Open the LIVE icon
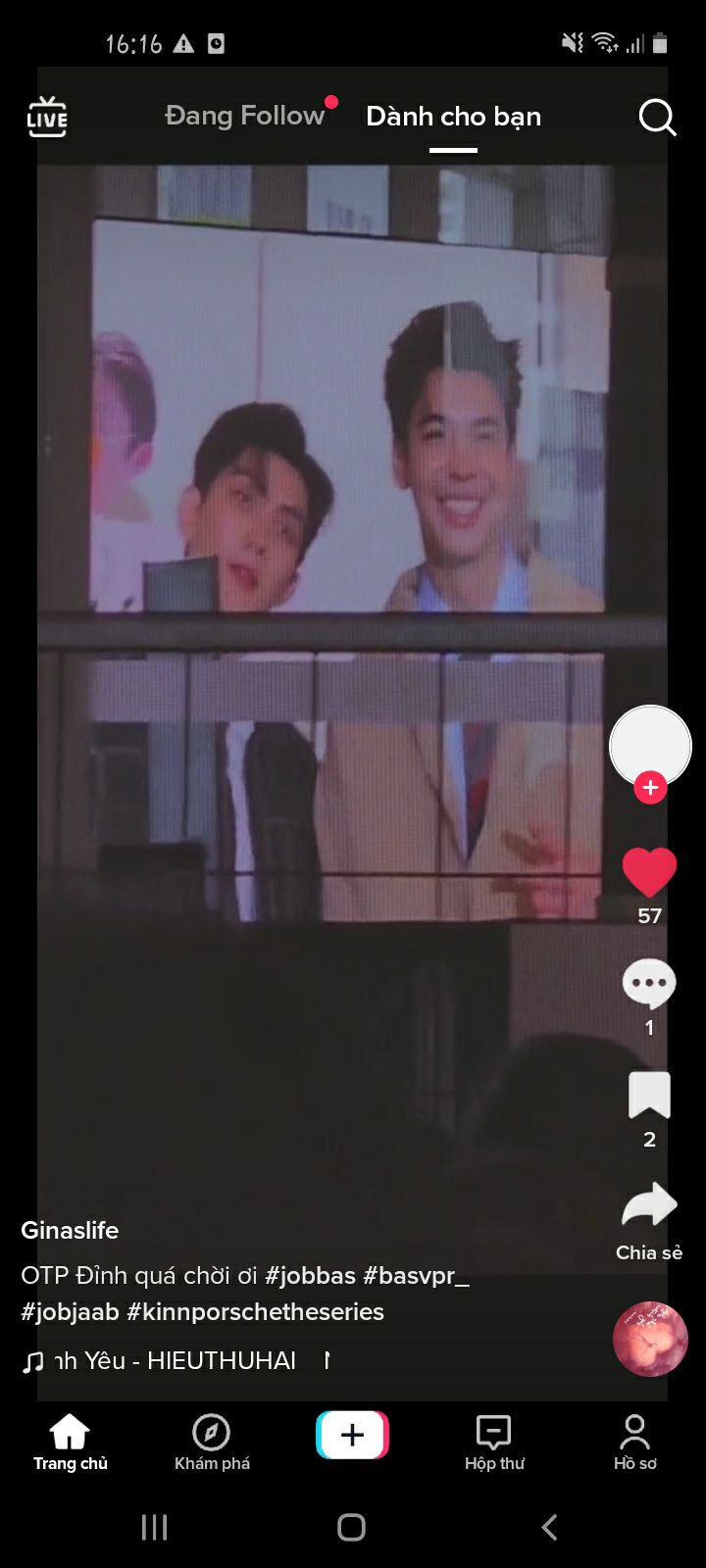Image resolution: width=706 pixels, height=1568 pixels. (x=47, y=118)
